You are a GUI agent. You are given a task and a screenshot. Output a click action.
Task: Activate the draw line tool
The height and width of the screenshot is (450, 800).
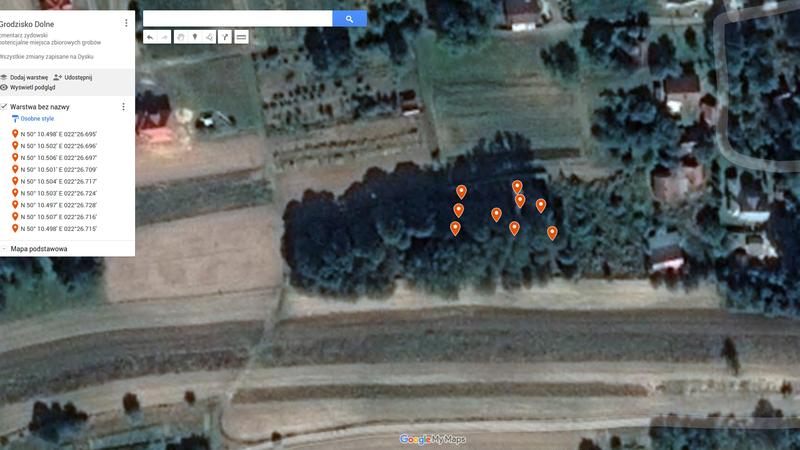click(209, 37)
